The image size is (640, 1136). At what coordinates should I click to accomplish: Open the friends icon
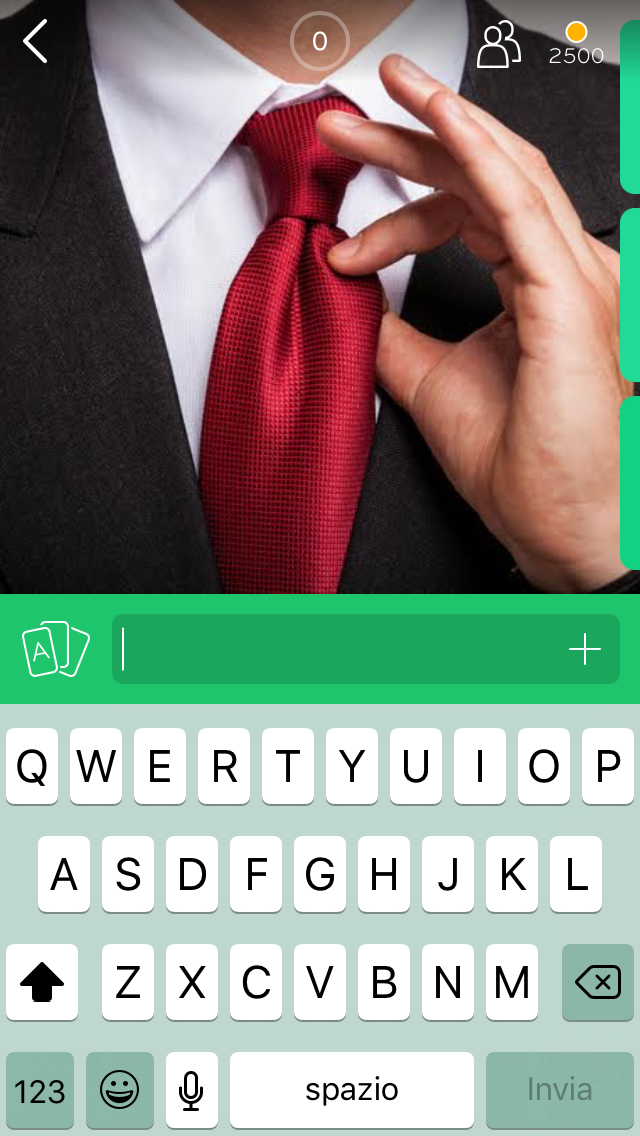pos(498,45)
